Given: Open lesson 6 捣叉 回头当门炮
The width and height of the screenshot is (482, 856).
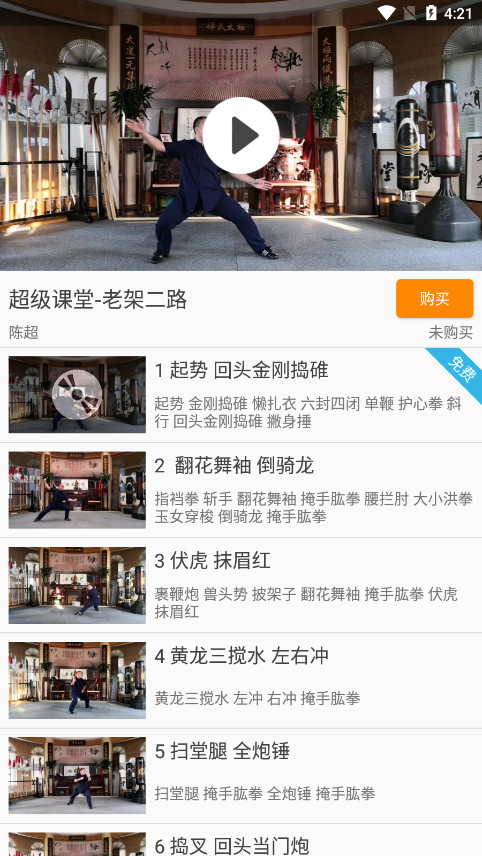Looking at the screenshot, I should pos(241,840).
